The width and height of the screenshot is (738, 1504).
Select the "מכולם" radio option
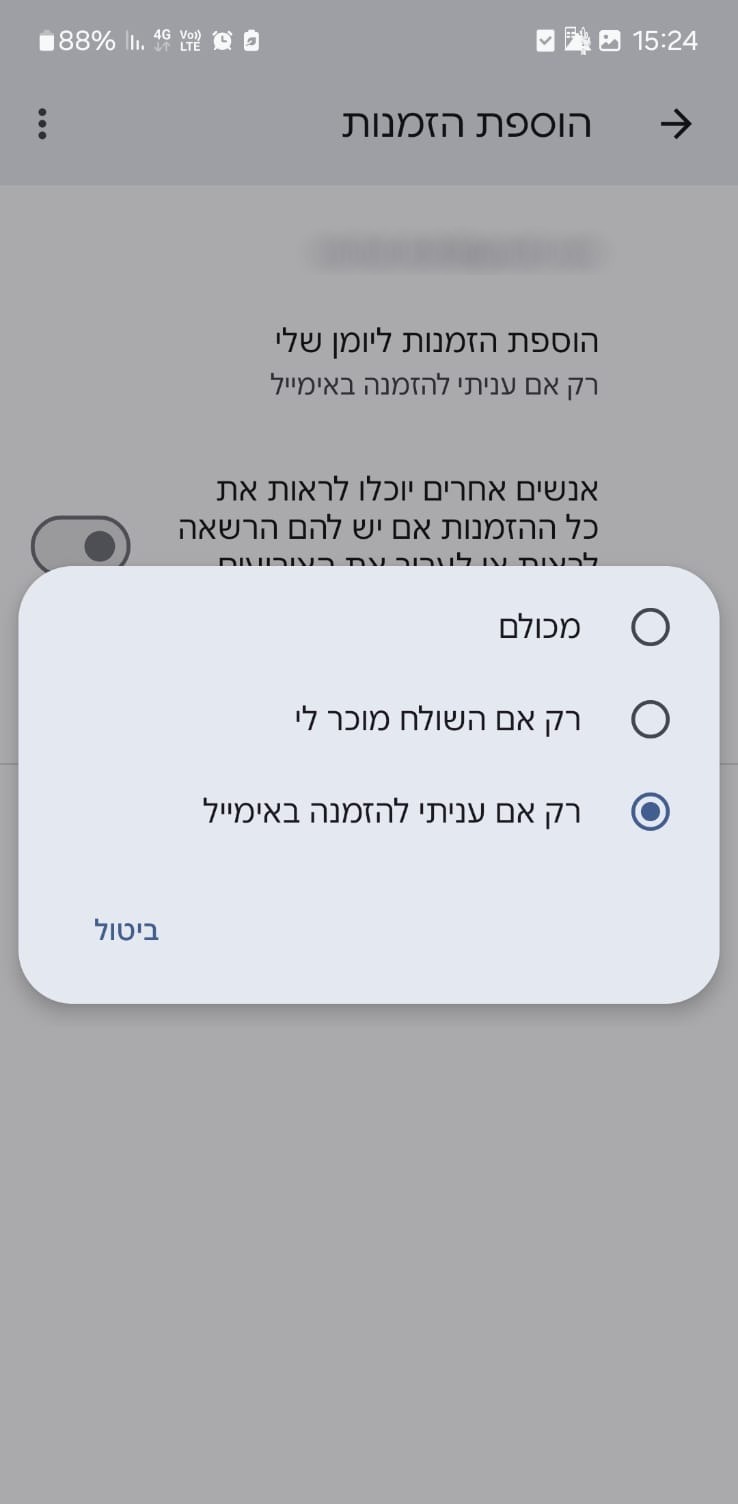click(x=369, y=628)
